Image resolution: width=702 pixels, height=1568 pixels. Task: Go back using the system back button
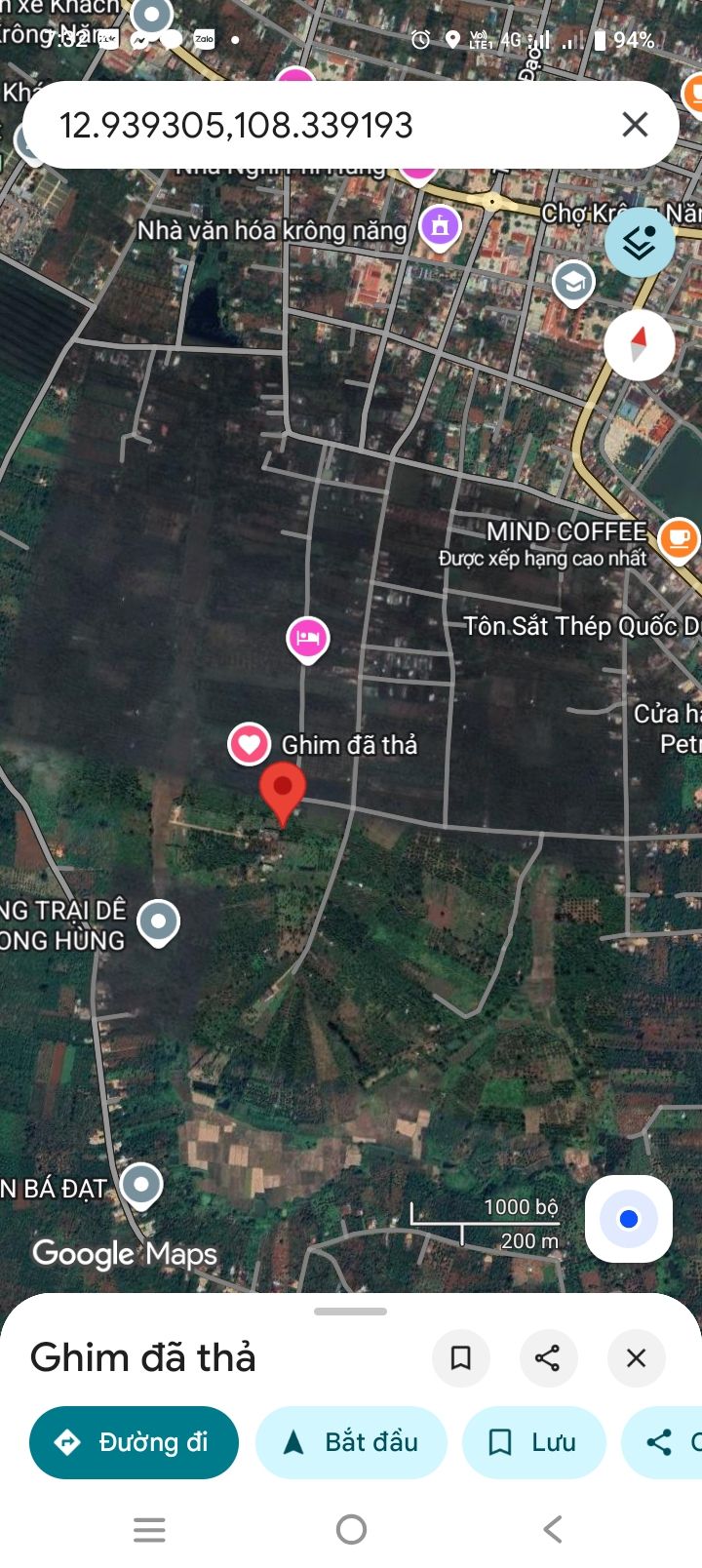click(x=553, y=1529)
